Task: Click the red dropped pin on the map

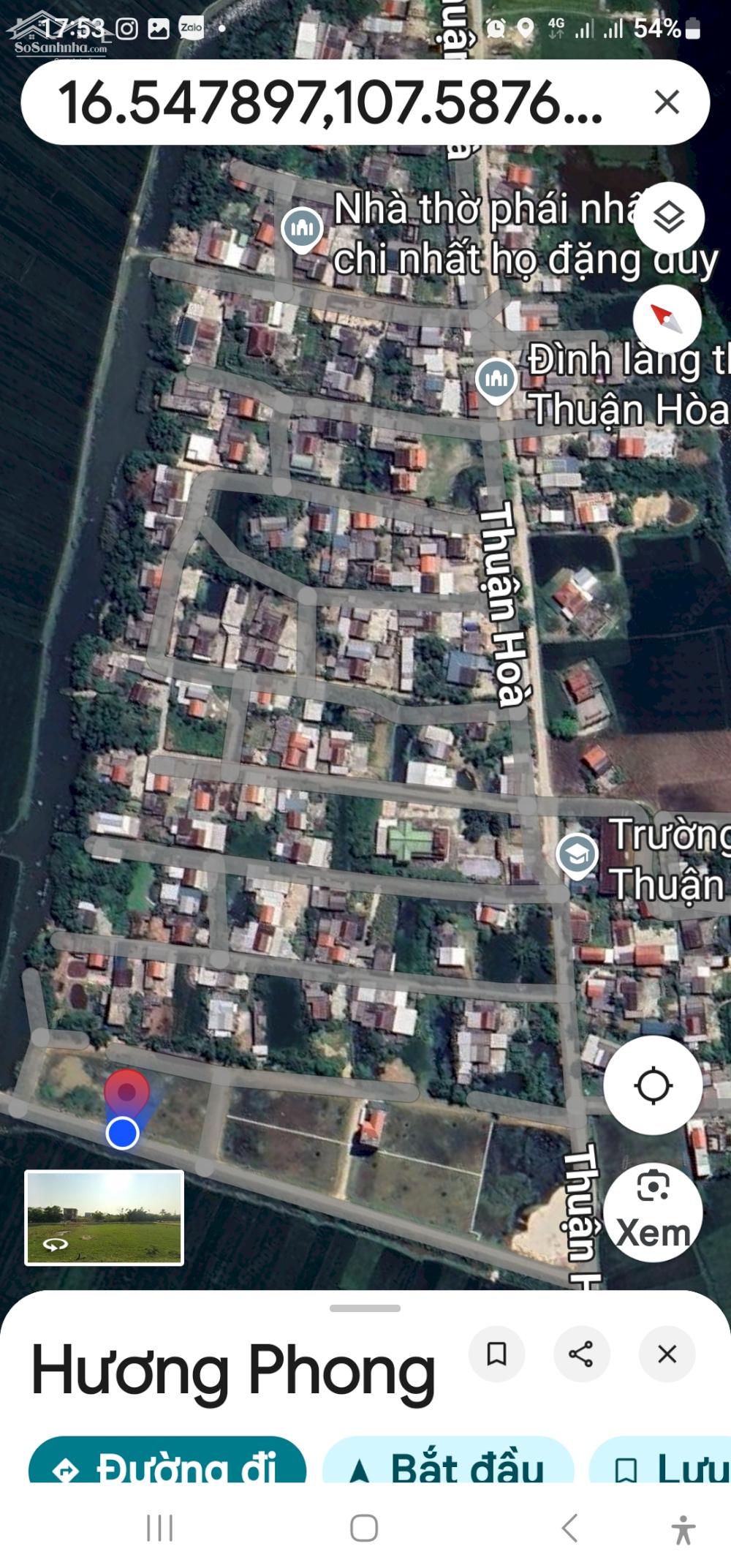Action: [128, 1090]
